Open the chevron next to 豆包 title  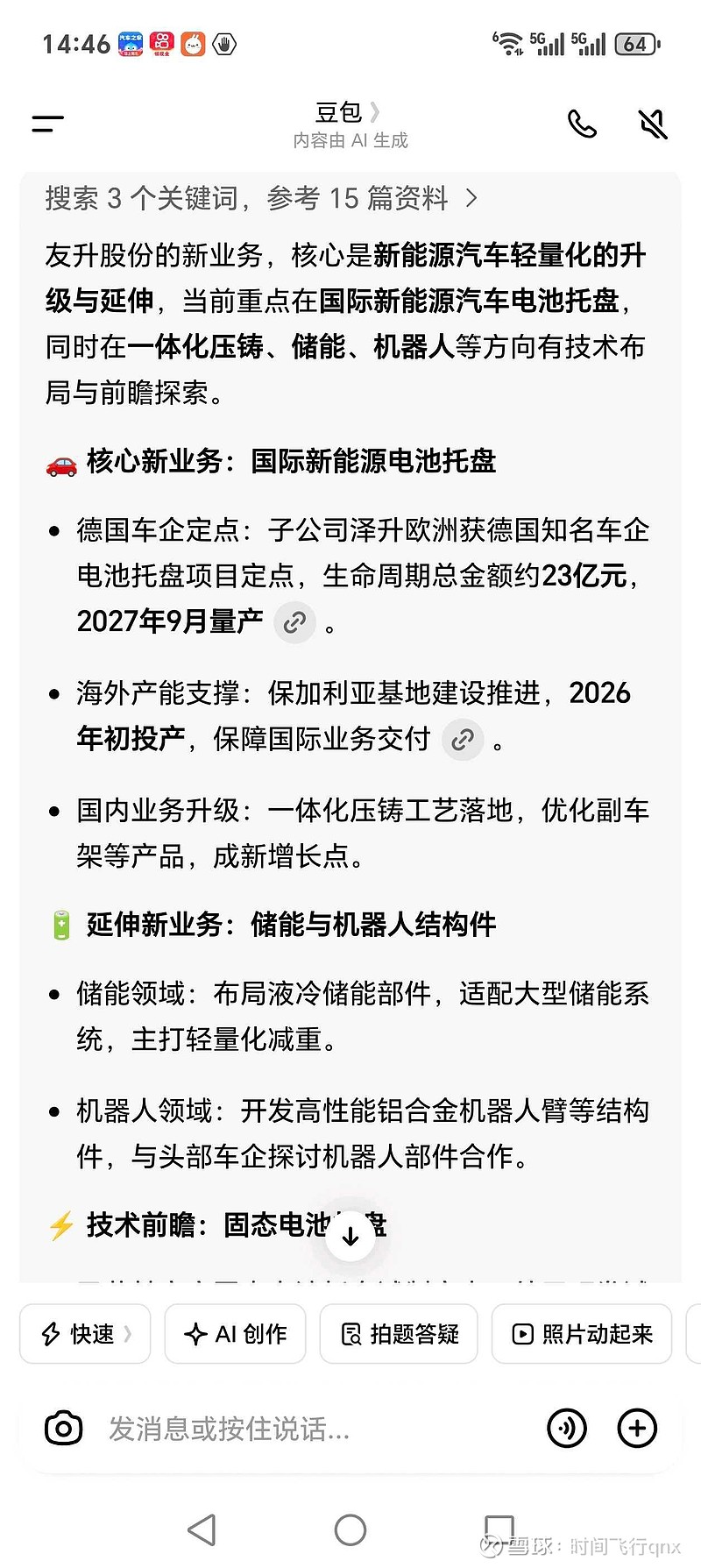point(375,111)
